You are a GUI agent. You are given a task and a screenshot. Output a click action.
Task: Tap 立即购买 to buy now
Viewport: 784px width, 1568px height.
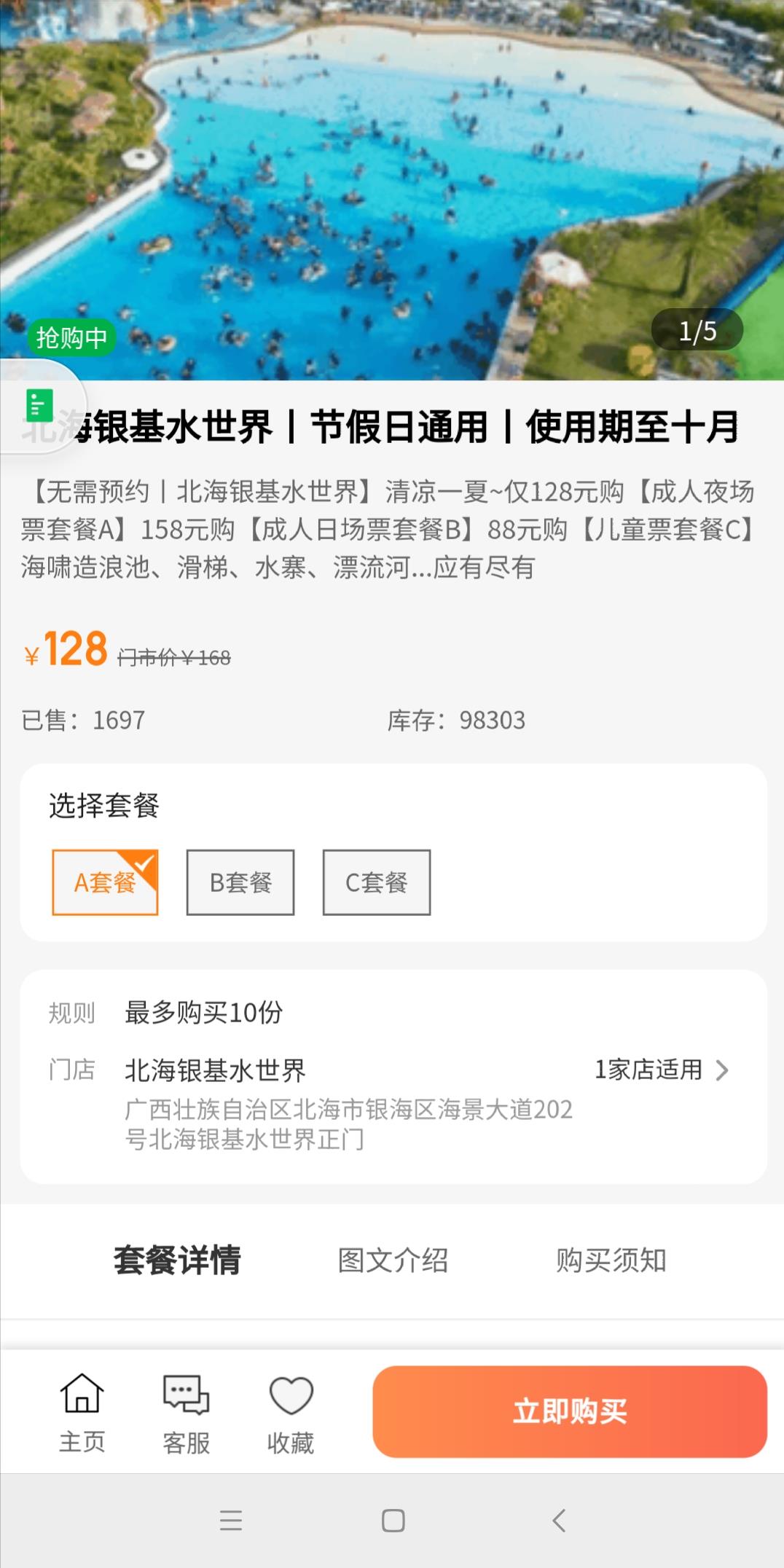570,1411
